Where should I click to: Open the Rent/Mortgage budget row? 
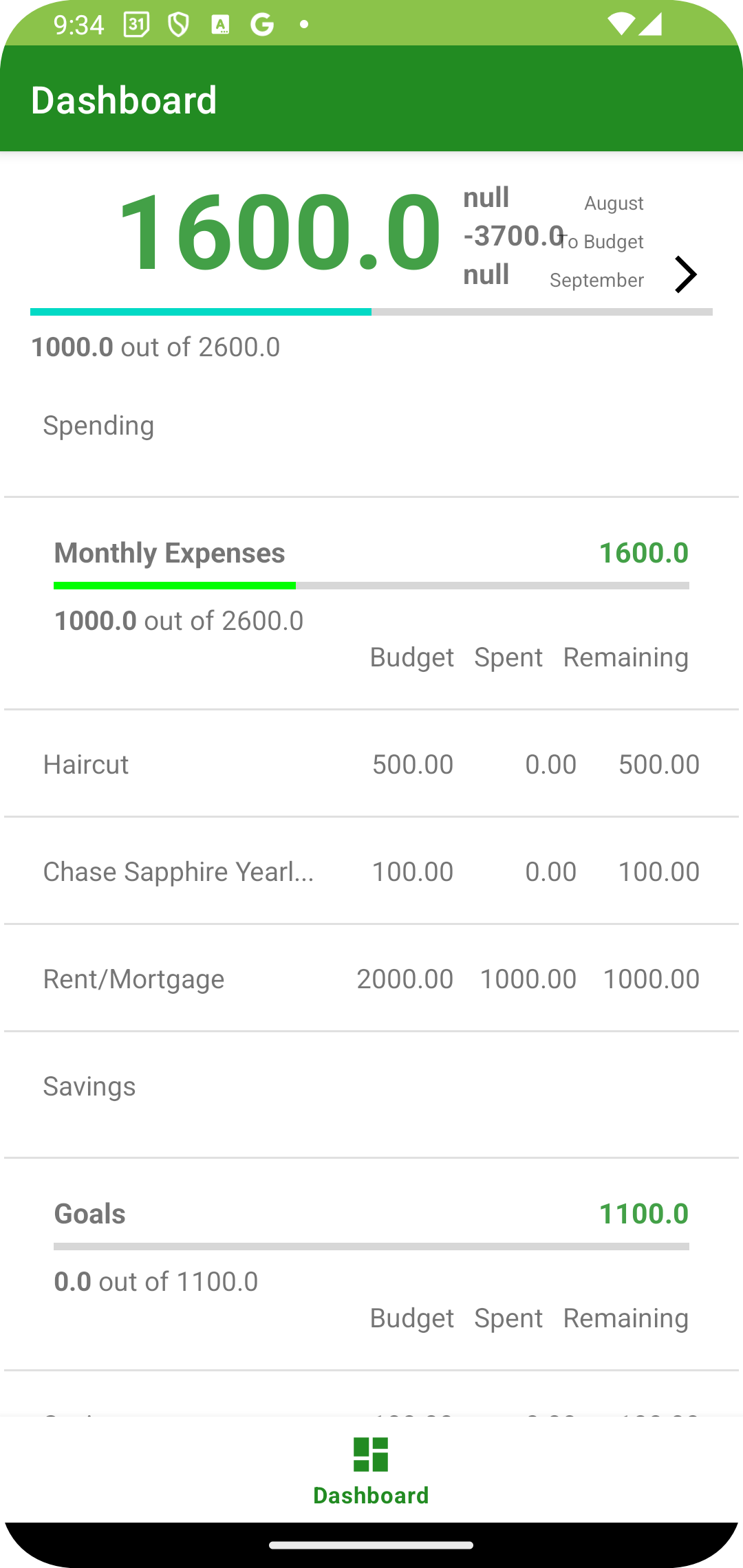371,979
